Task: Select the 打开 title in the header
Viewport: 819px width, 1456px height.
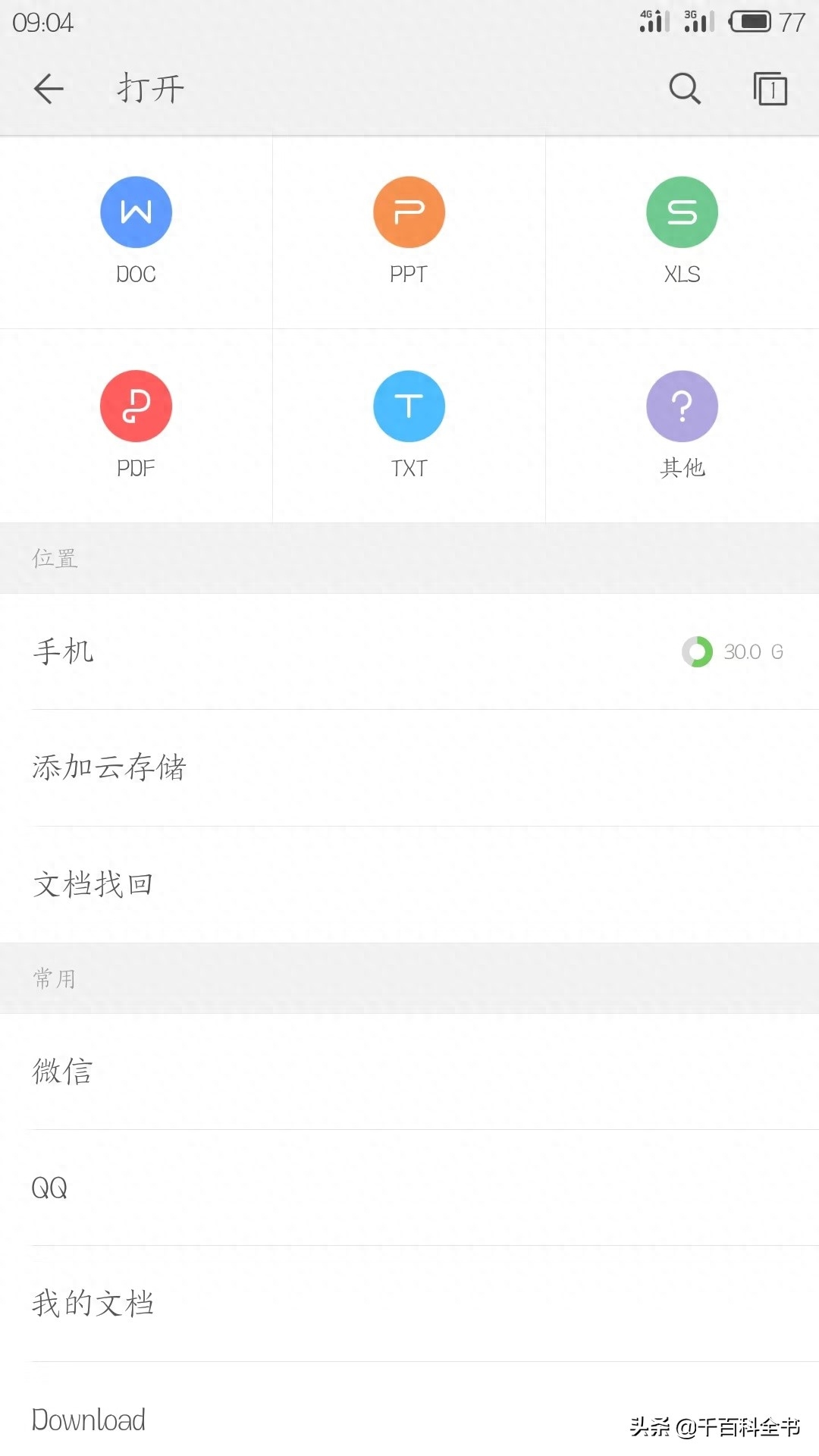Action: [x=150, y=88]
